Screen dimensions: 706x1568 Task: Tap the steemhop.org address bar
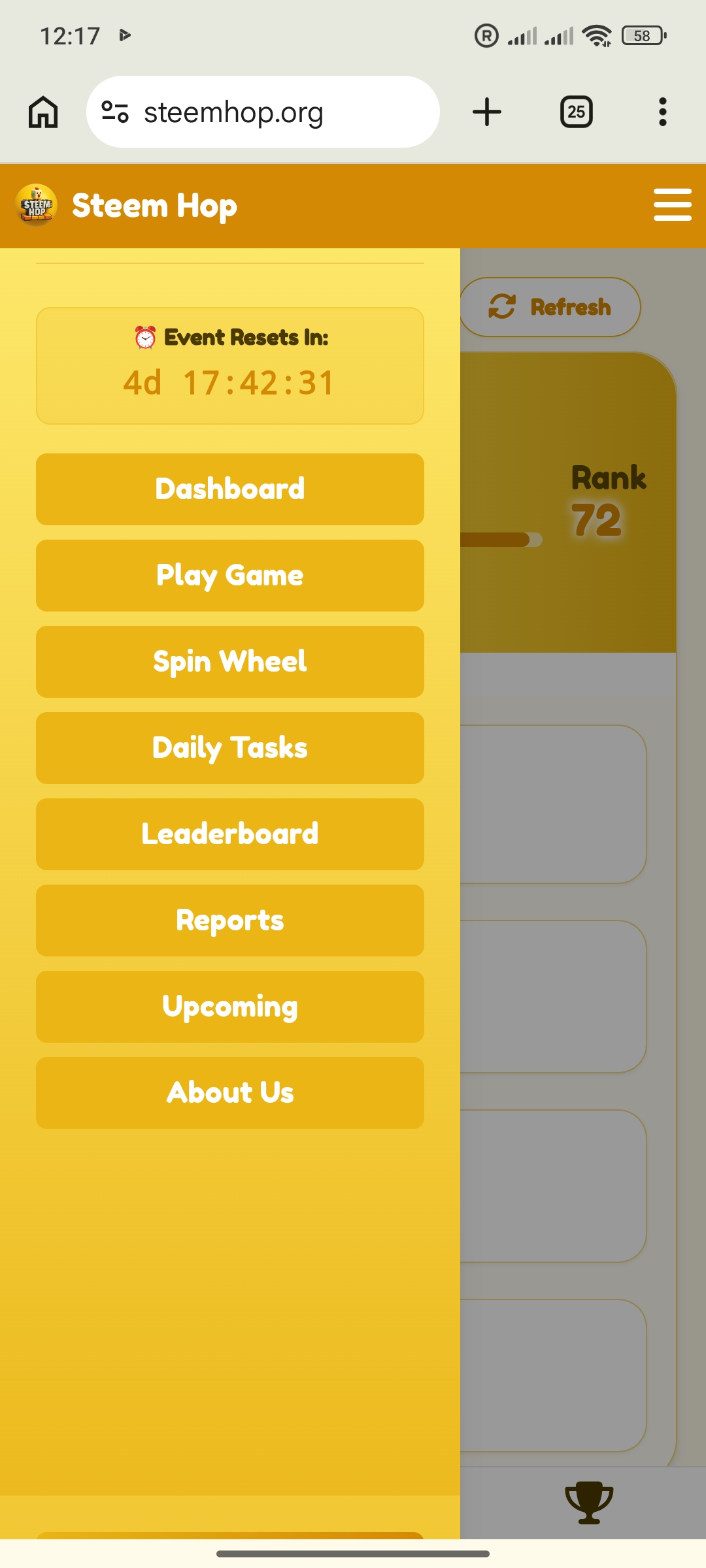click(263, 112)
